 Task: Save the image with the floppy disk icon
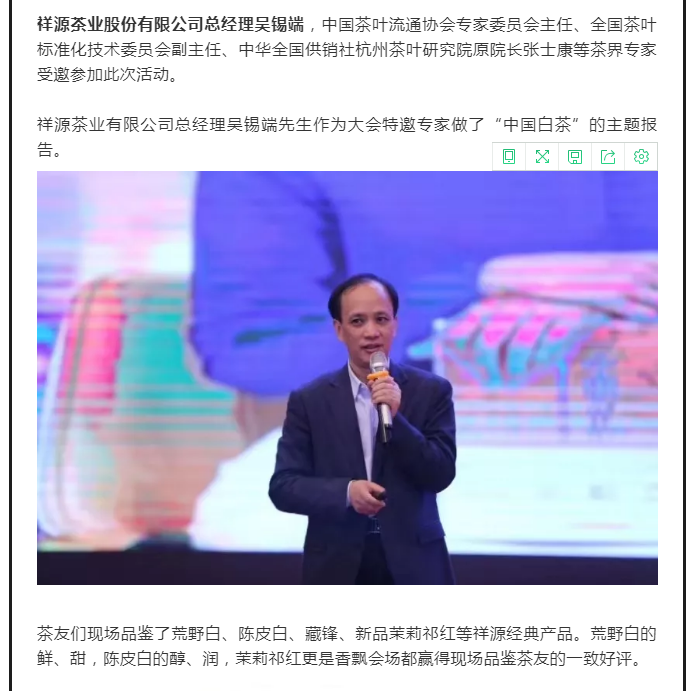(575, 156)
